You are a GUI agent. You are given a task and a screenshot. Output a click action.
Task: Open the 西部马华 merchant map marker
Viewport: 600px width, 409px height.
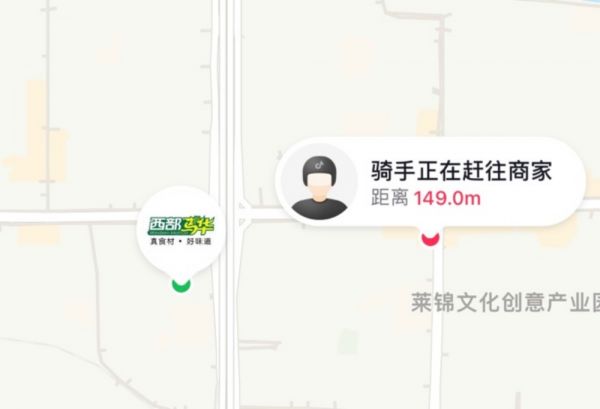coord(181,231)
